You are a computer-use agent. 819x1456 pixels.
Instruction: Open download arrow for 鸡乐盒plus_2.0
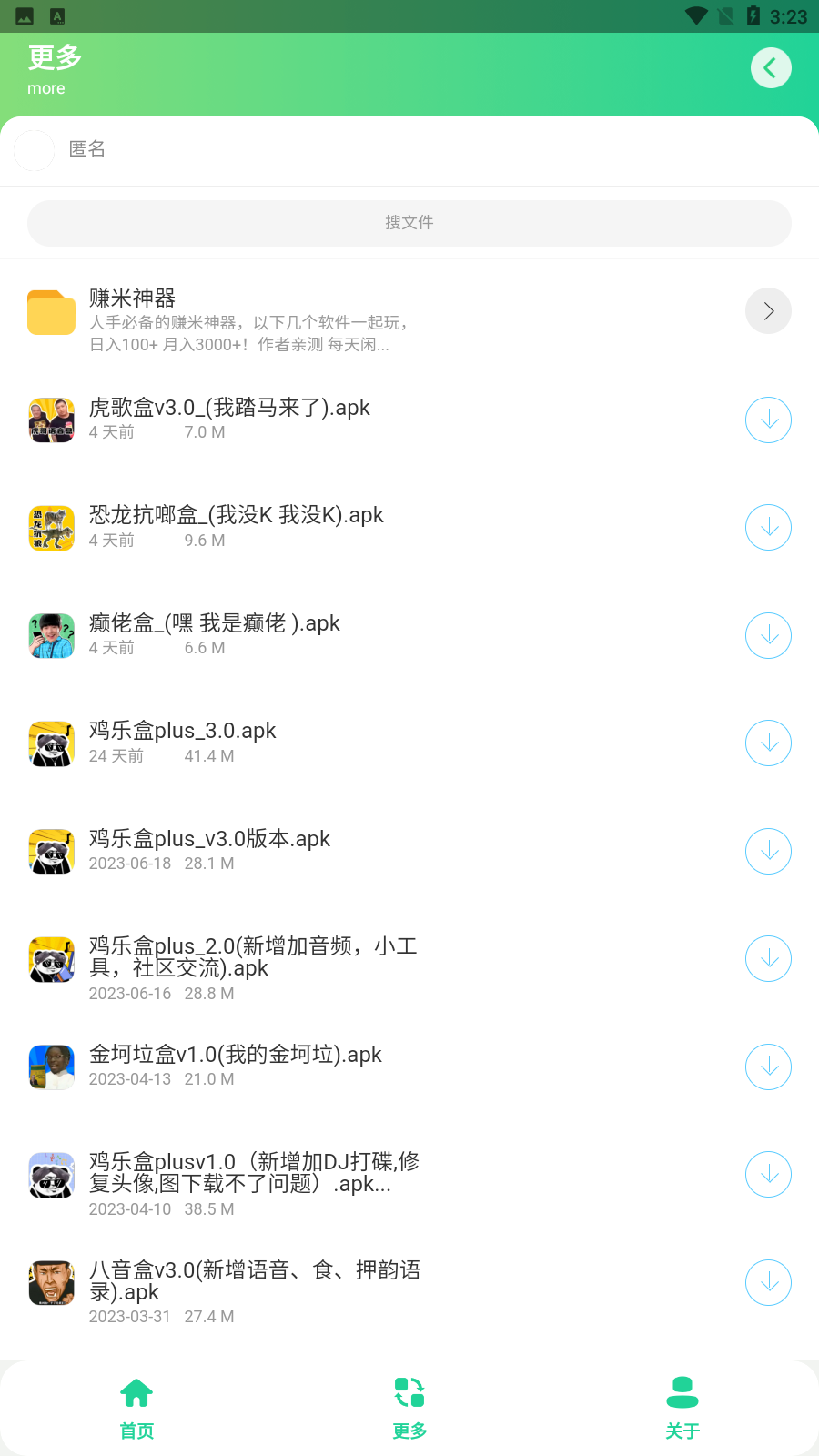click(768, 958)
